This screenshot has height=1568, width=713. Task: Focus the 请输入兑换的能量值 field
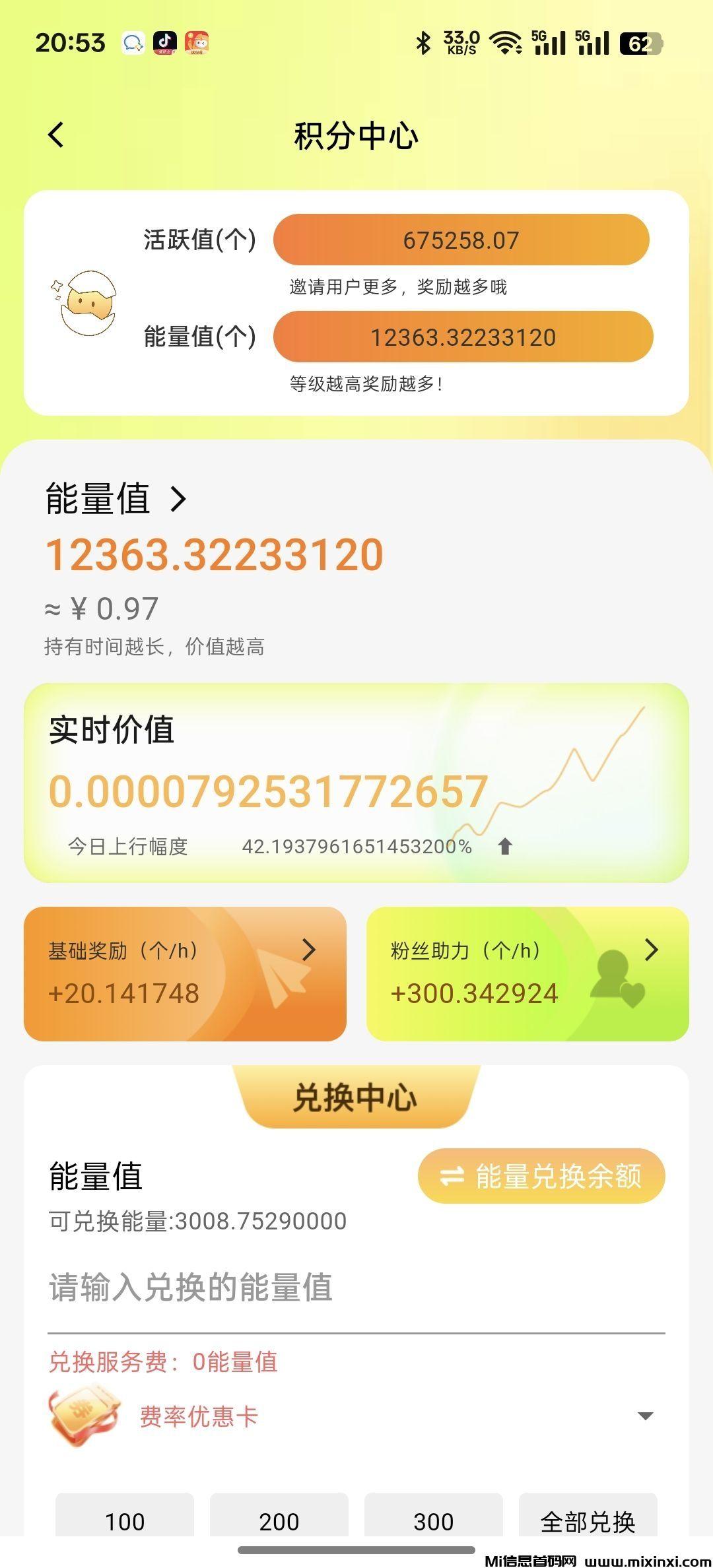355,1288
